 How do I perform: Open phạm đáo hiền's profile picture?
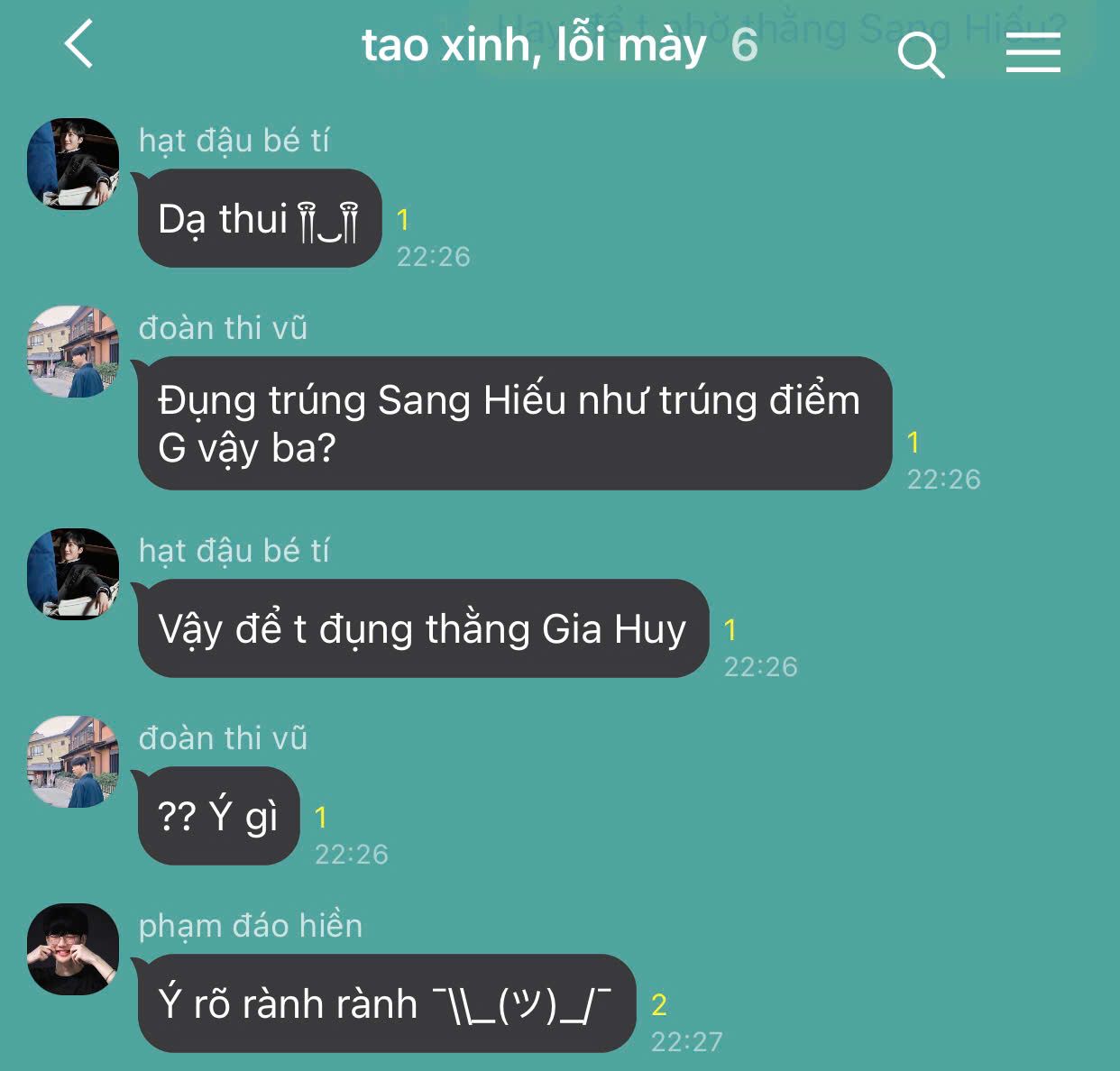(x=73, y=949)
